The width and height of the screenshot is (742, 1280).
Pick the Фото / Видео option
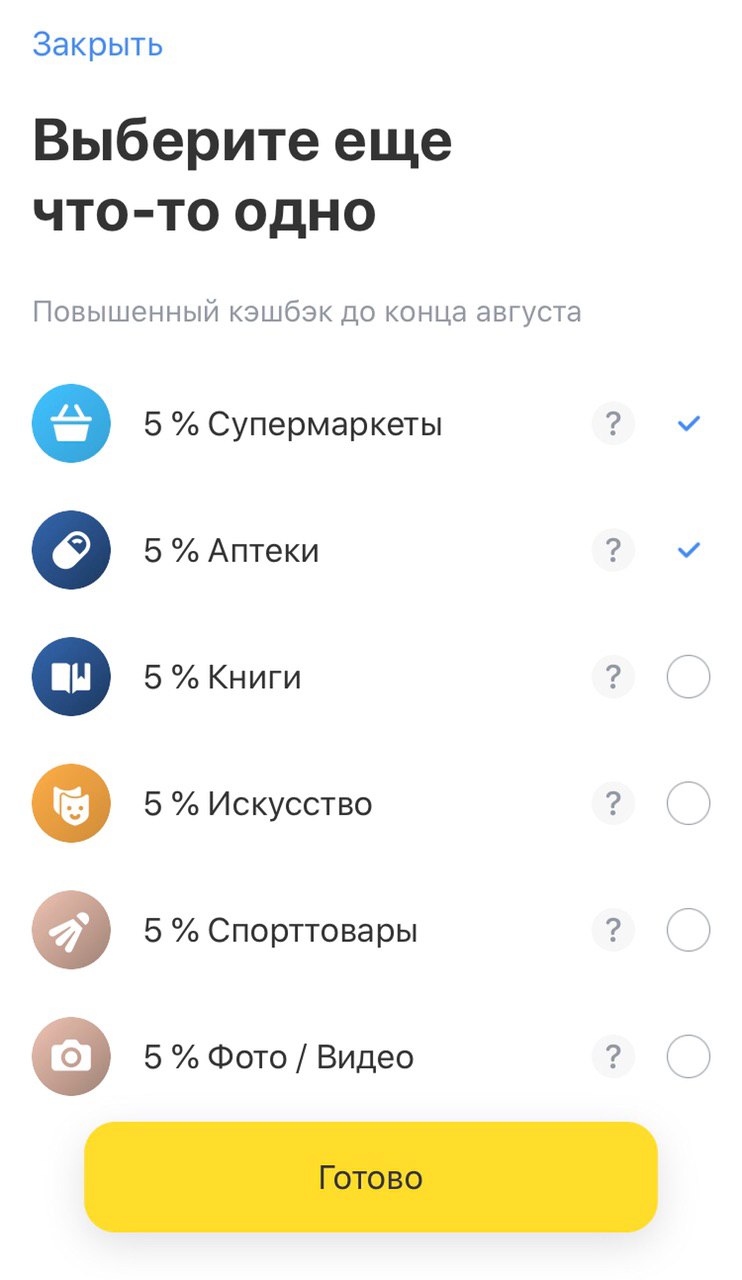click(x=688, y=1057)
